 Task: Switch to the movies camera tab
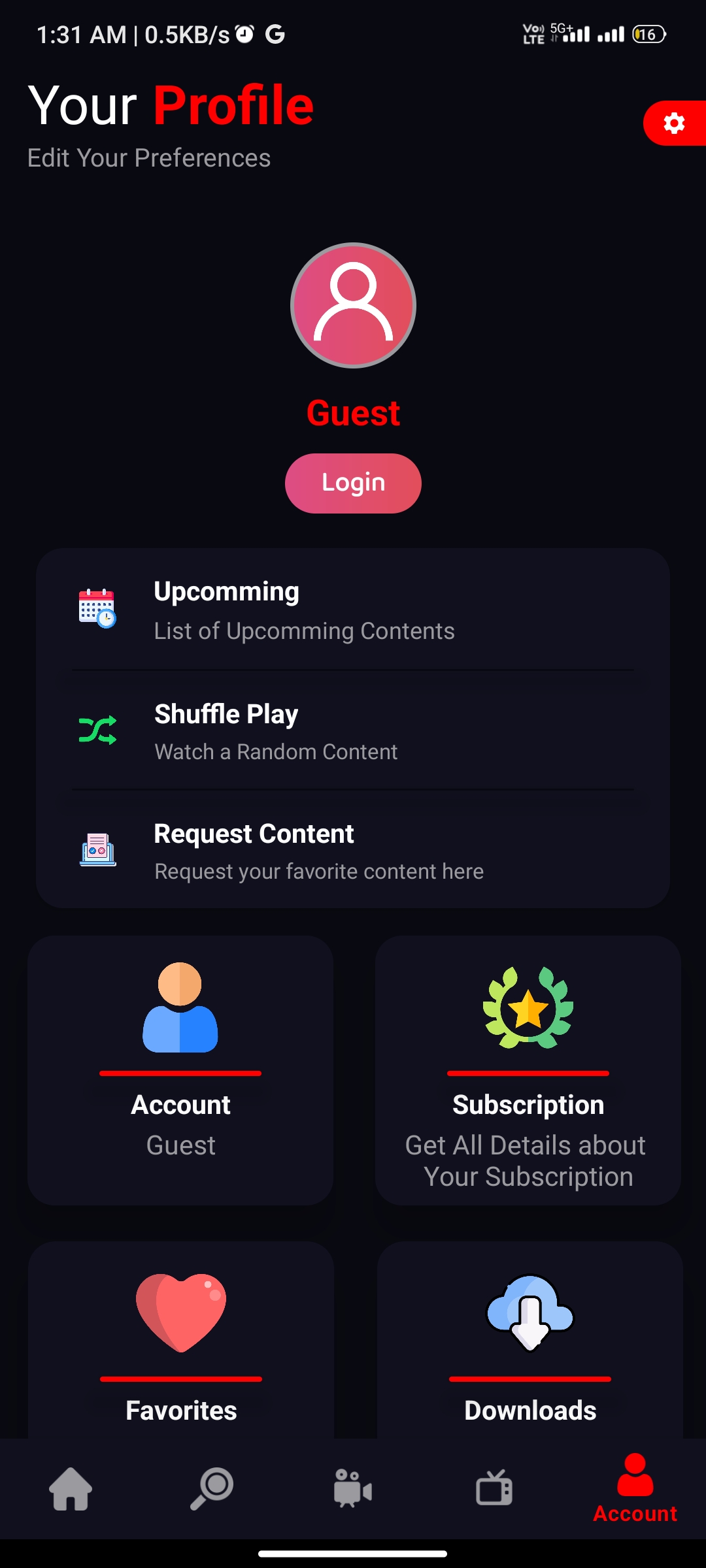(353, 1489)
